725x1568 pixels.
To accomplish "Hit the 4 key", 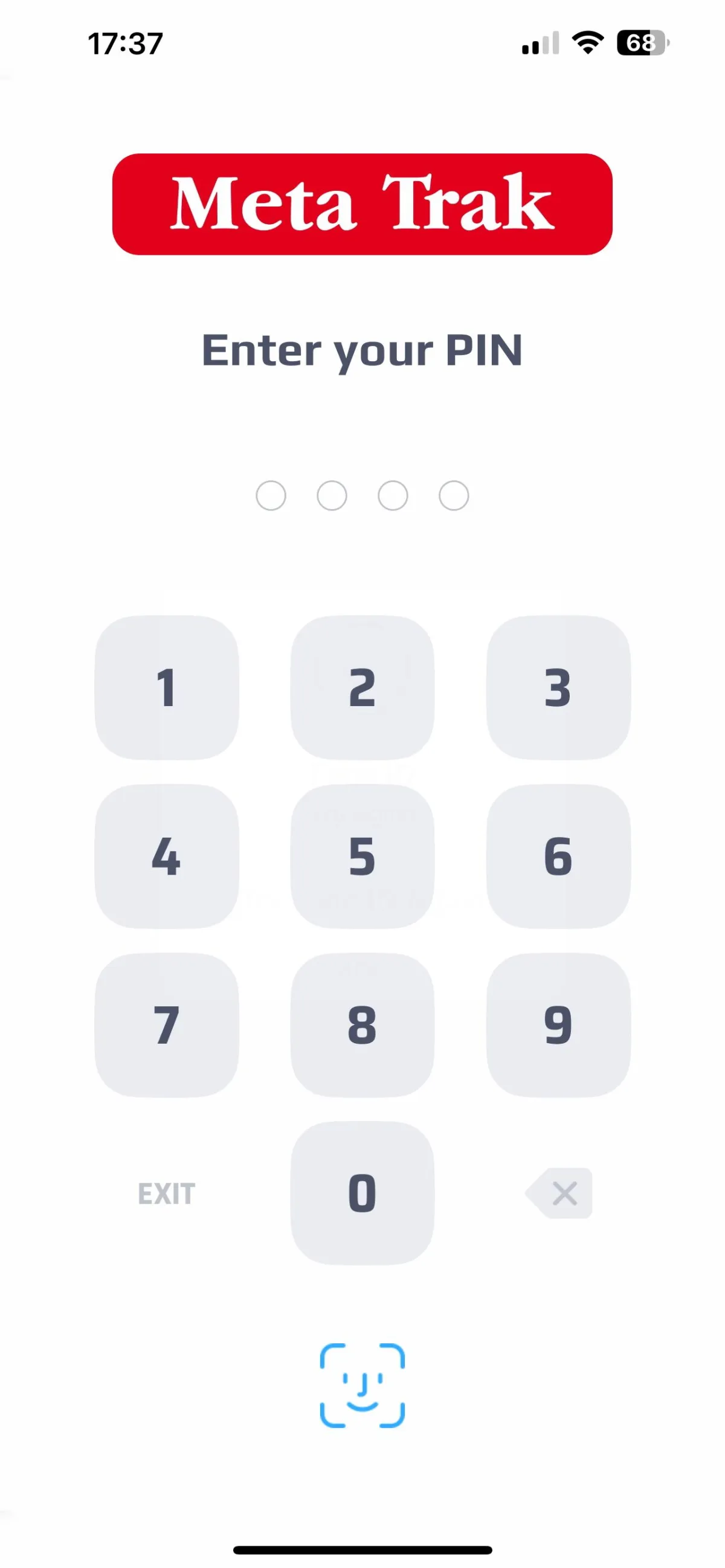I will coord(166,856).
